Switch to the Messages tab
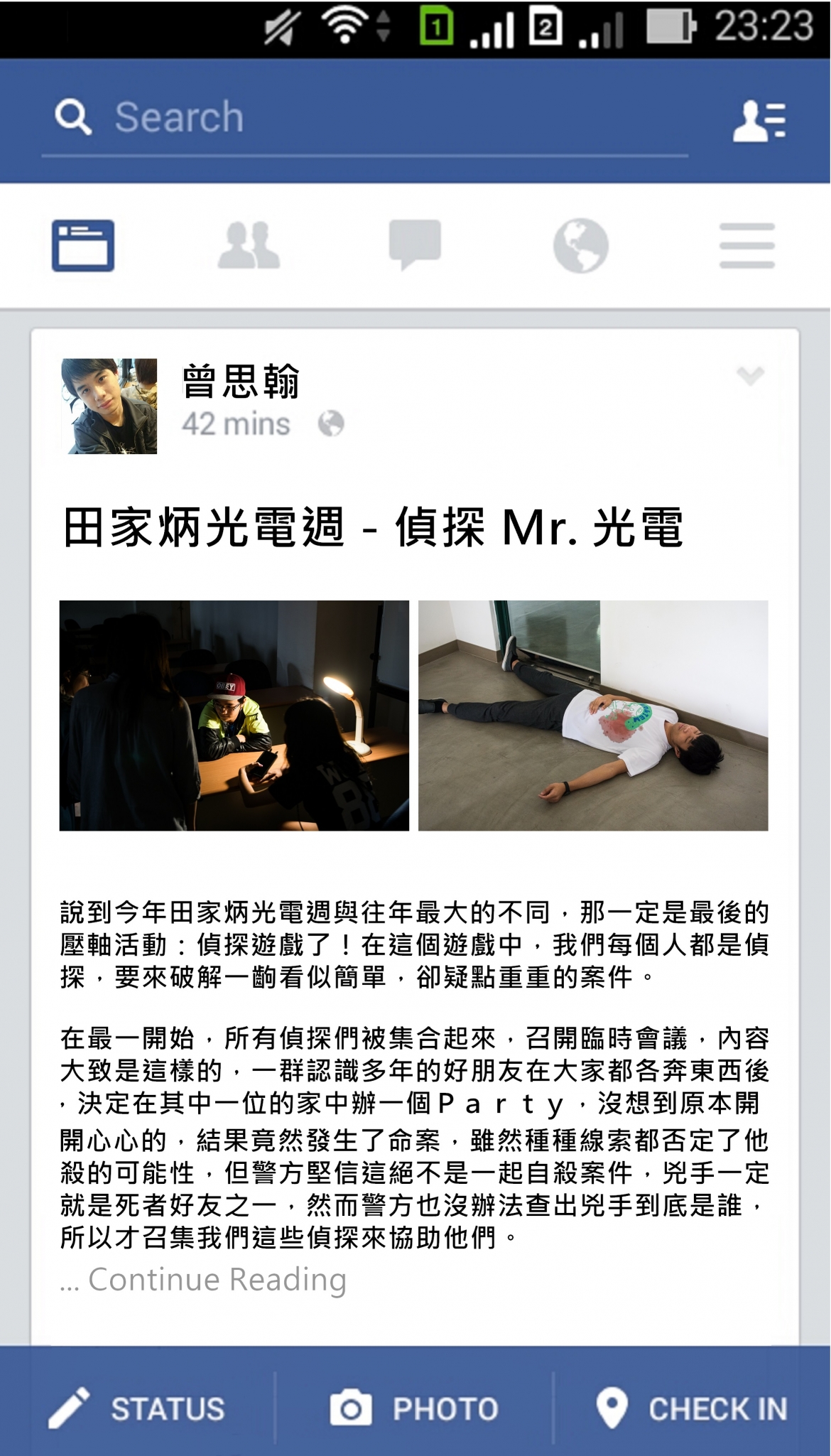 click(x=415, y=246)
